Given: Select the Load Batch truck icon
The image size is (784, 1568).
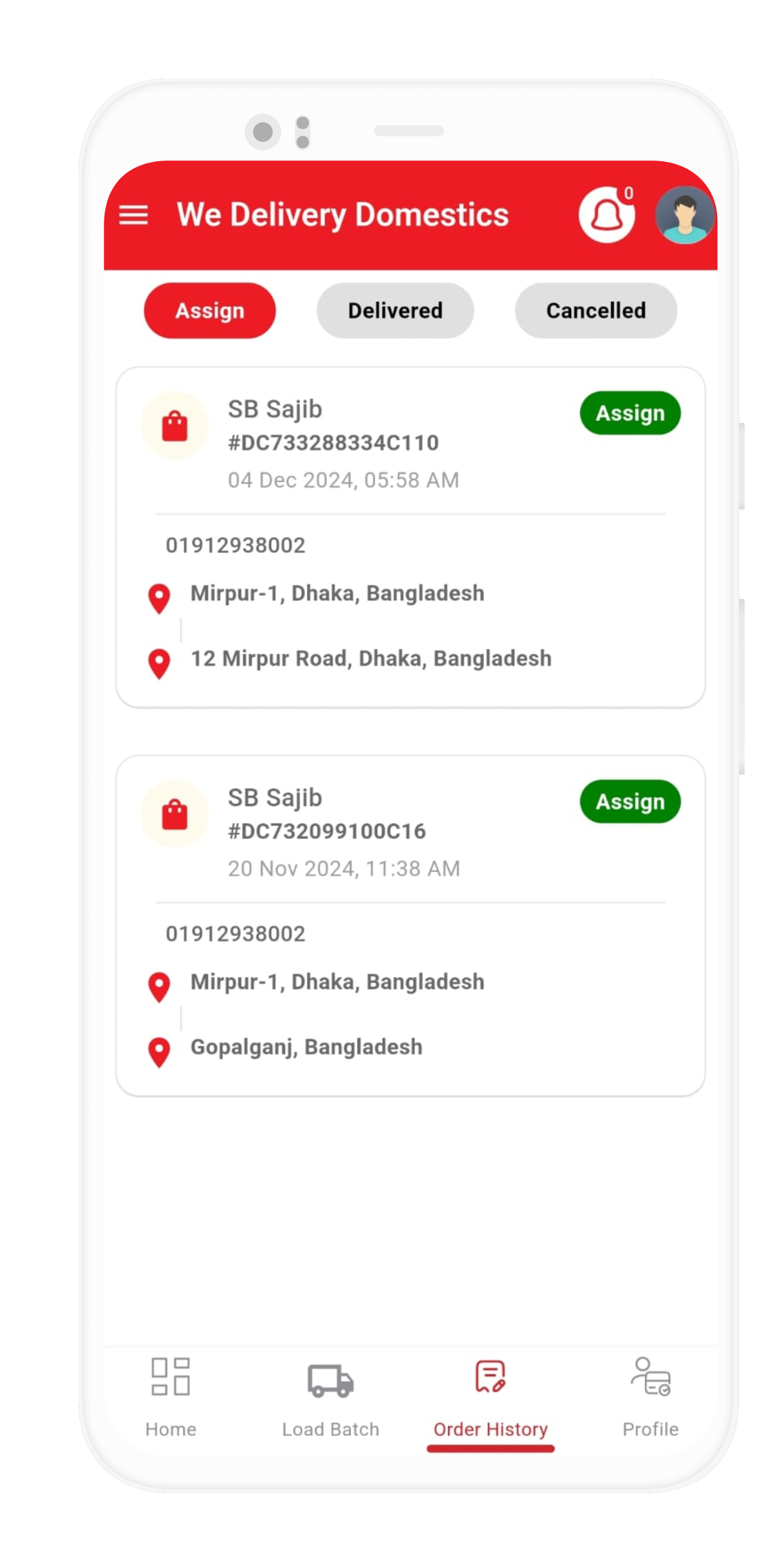Looking at the screenshot, I should click(x=329, y=1376).
